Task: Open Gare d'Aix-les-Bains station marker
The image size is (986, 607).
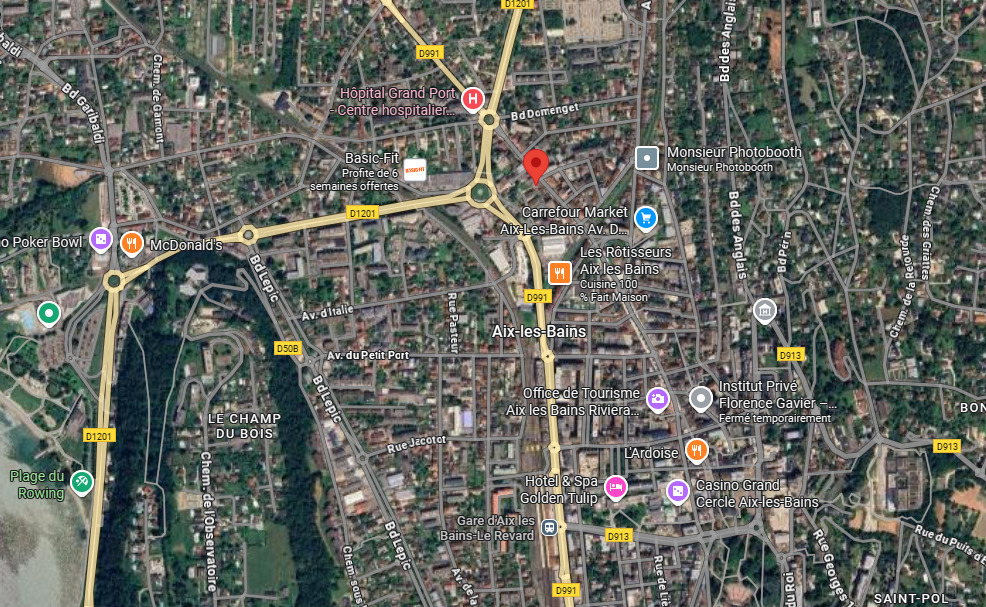Action: [x=549, y=526]
